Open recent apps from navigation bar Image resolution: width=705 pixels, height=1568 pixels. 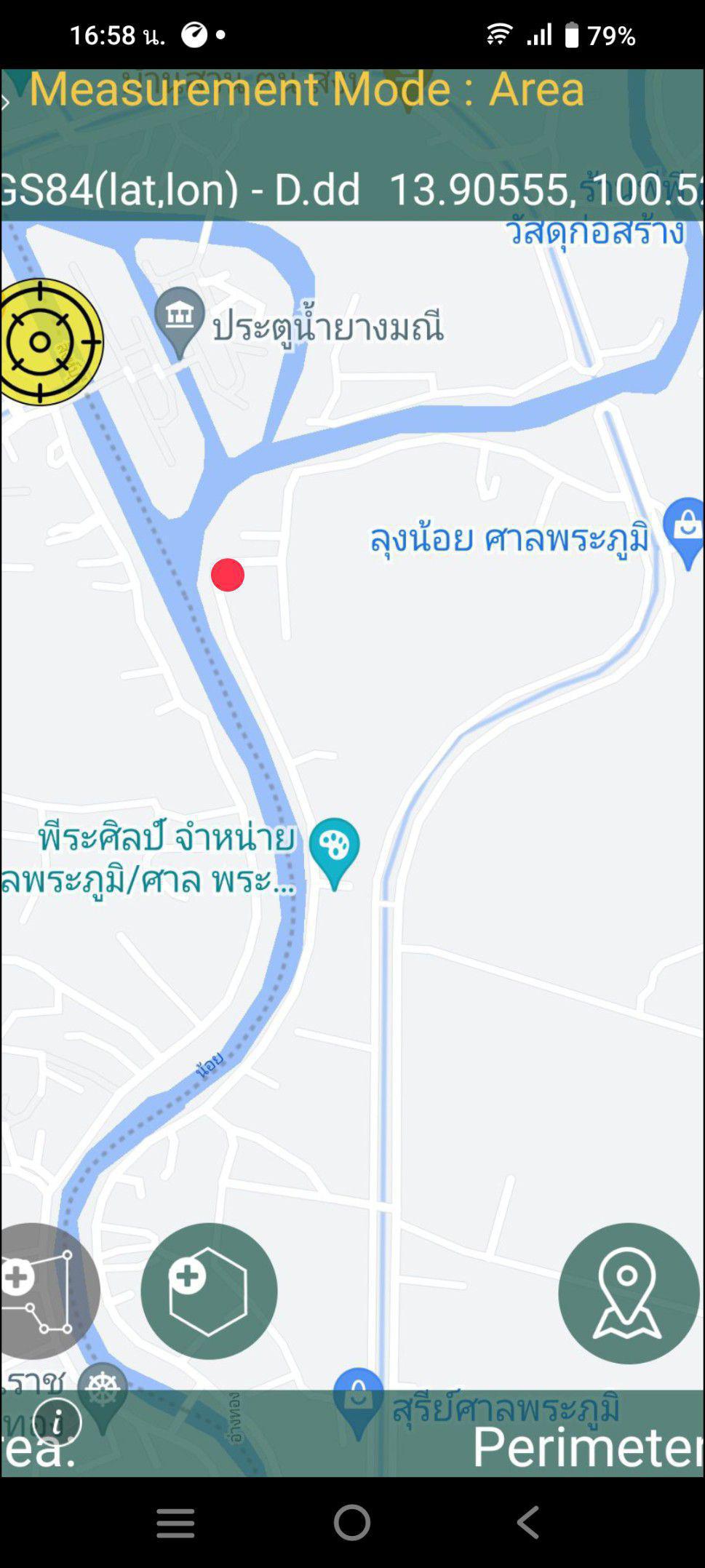[175, 1522]
